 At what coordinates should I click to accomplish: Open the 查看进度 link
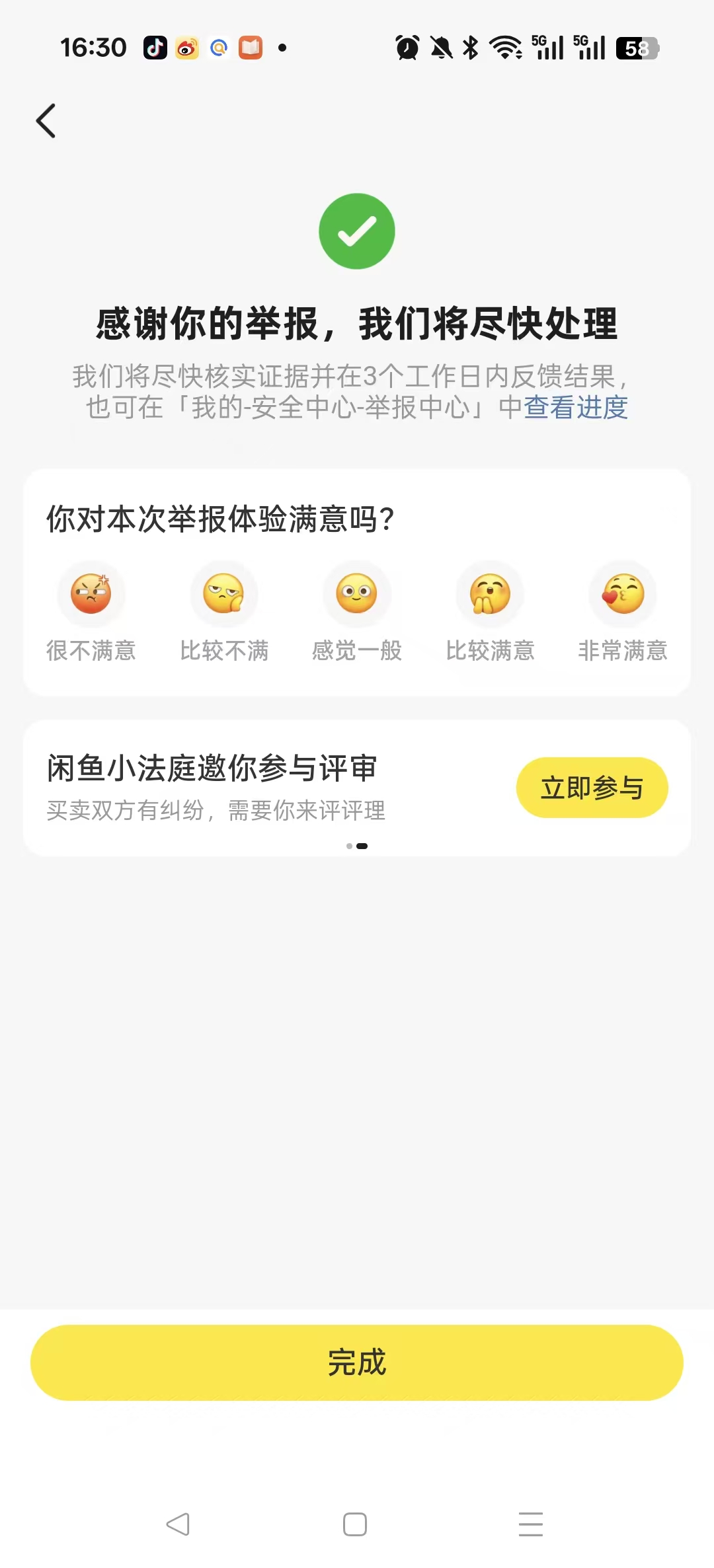tap(575, 407)
